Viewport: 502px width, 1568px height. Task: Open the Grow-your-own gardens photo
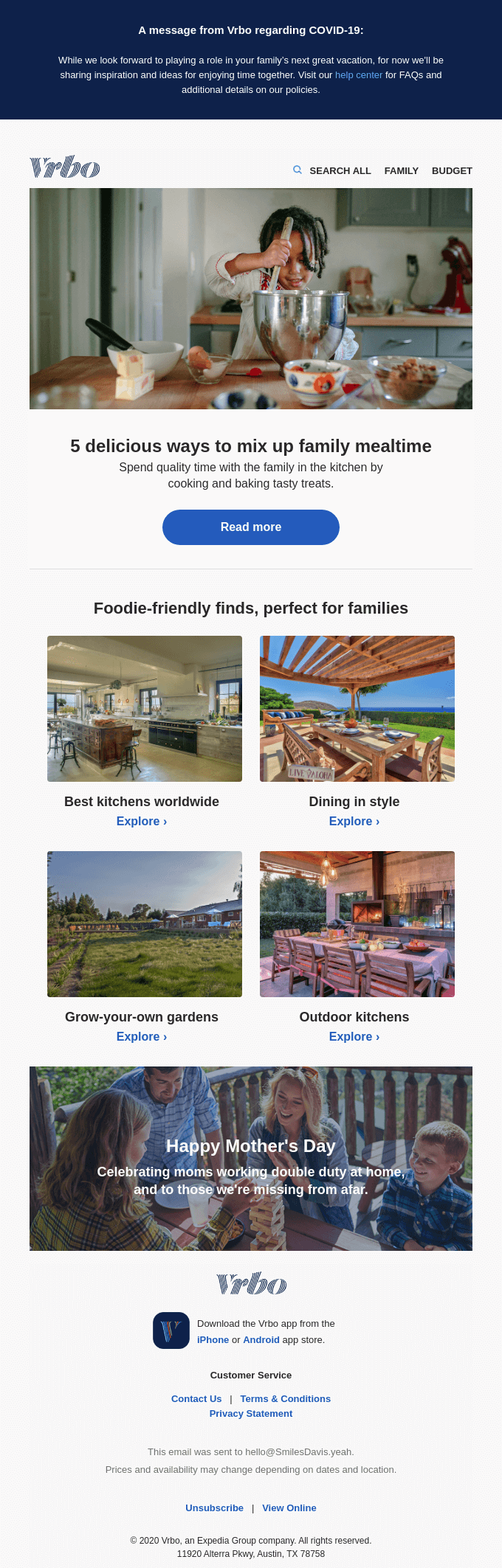[145, 924]
